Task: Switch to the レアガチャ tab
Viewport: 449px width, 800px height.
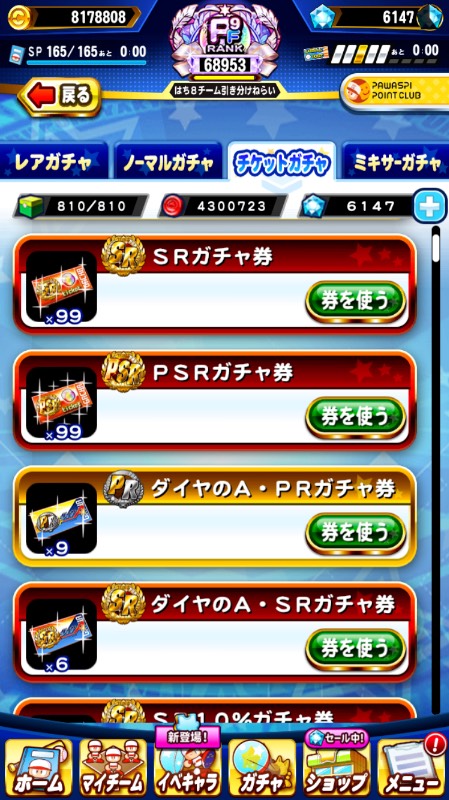Action: (x=54, y=162)
